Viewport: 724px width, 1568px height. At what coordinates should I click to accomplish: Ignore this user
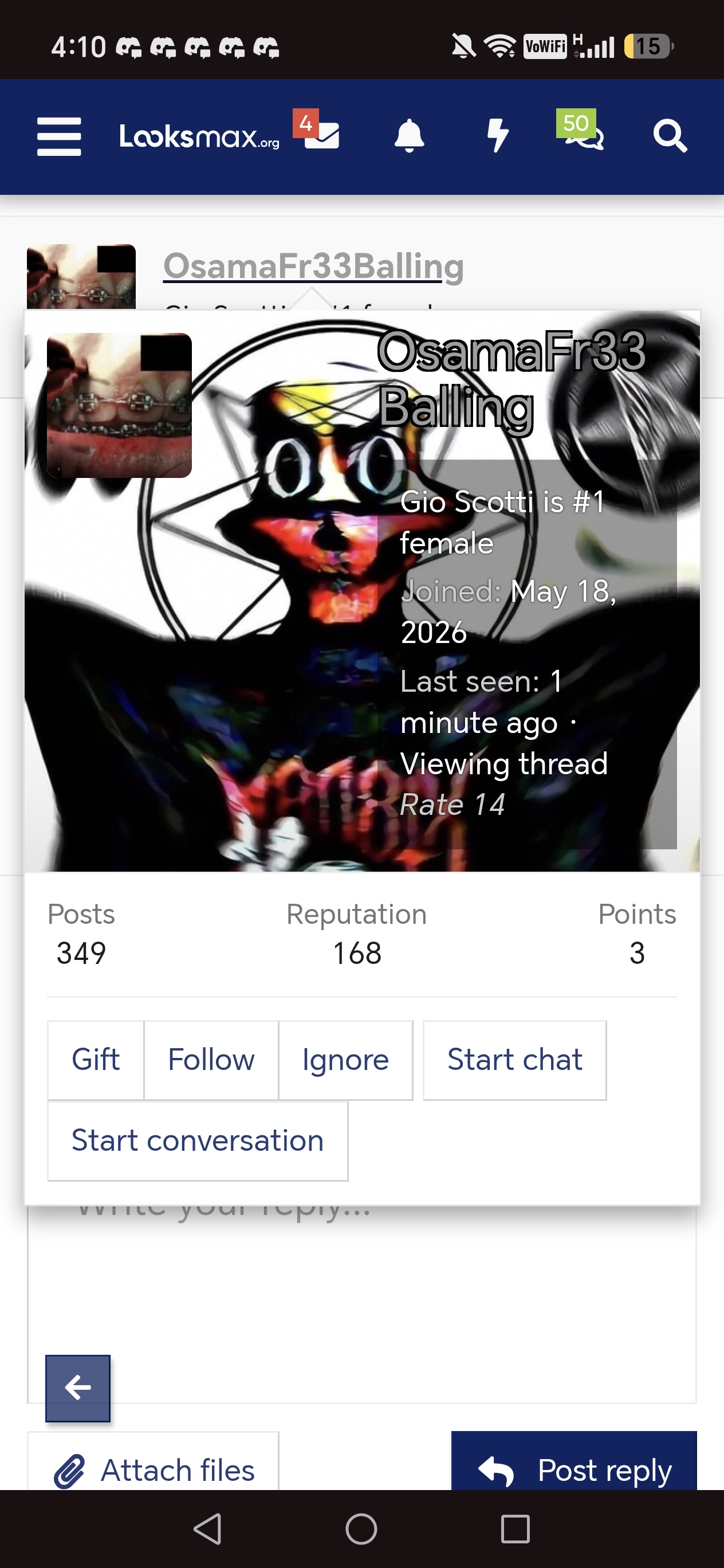coord(345,1060)
